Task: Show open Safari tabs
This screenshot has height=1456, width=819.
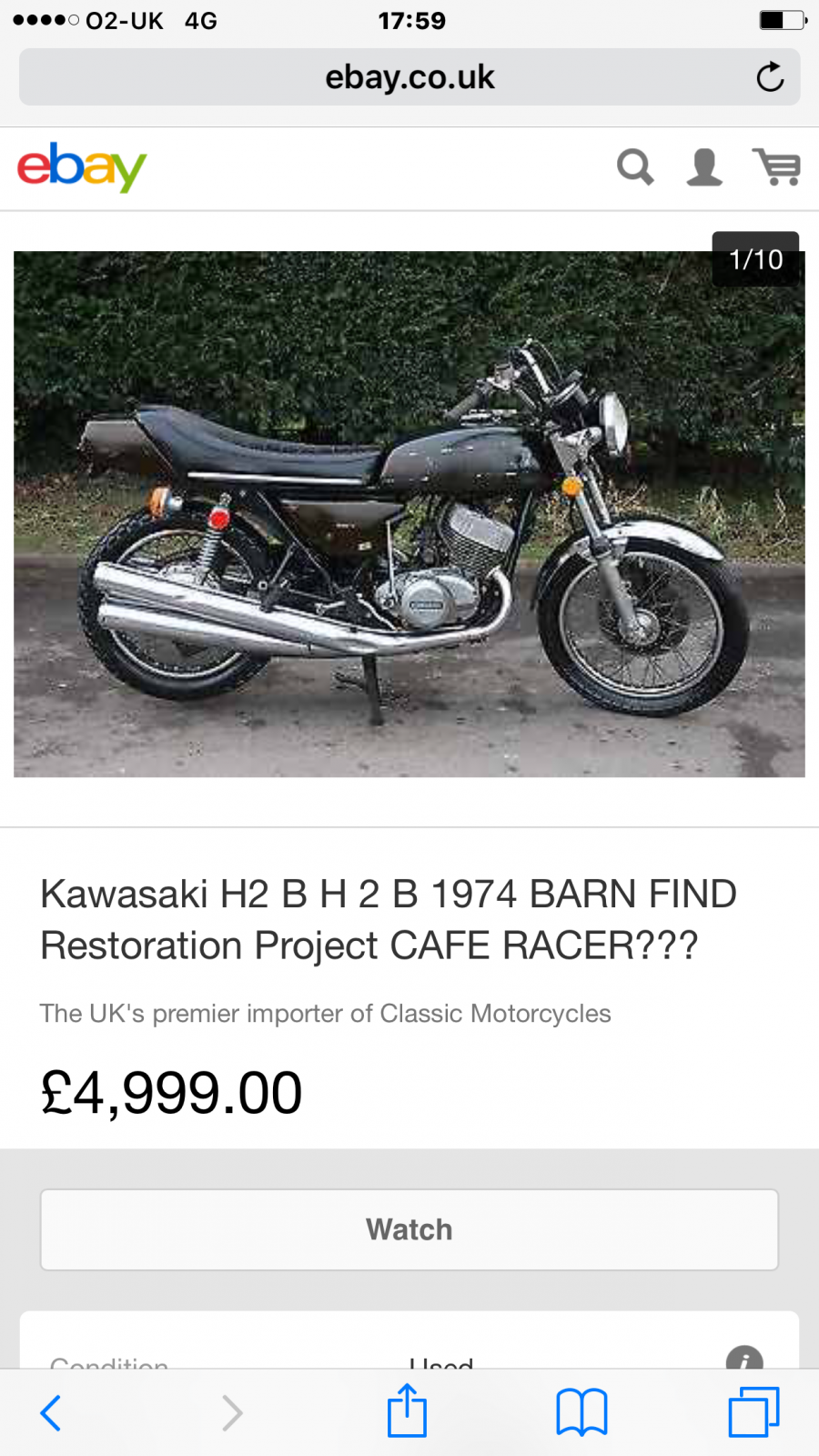Action: (x=753, y=1412)
